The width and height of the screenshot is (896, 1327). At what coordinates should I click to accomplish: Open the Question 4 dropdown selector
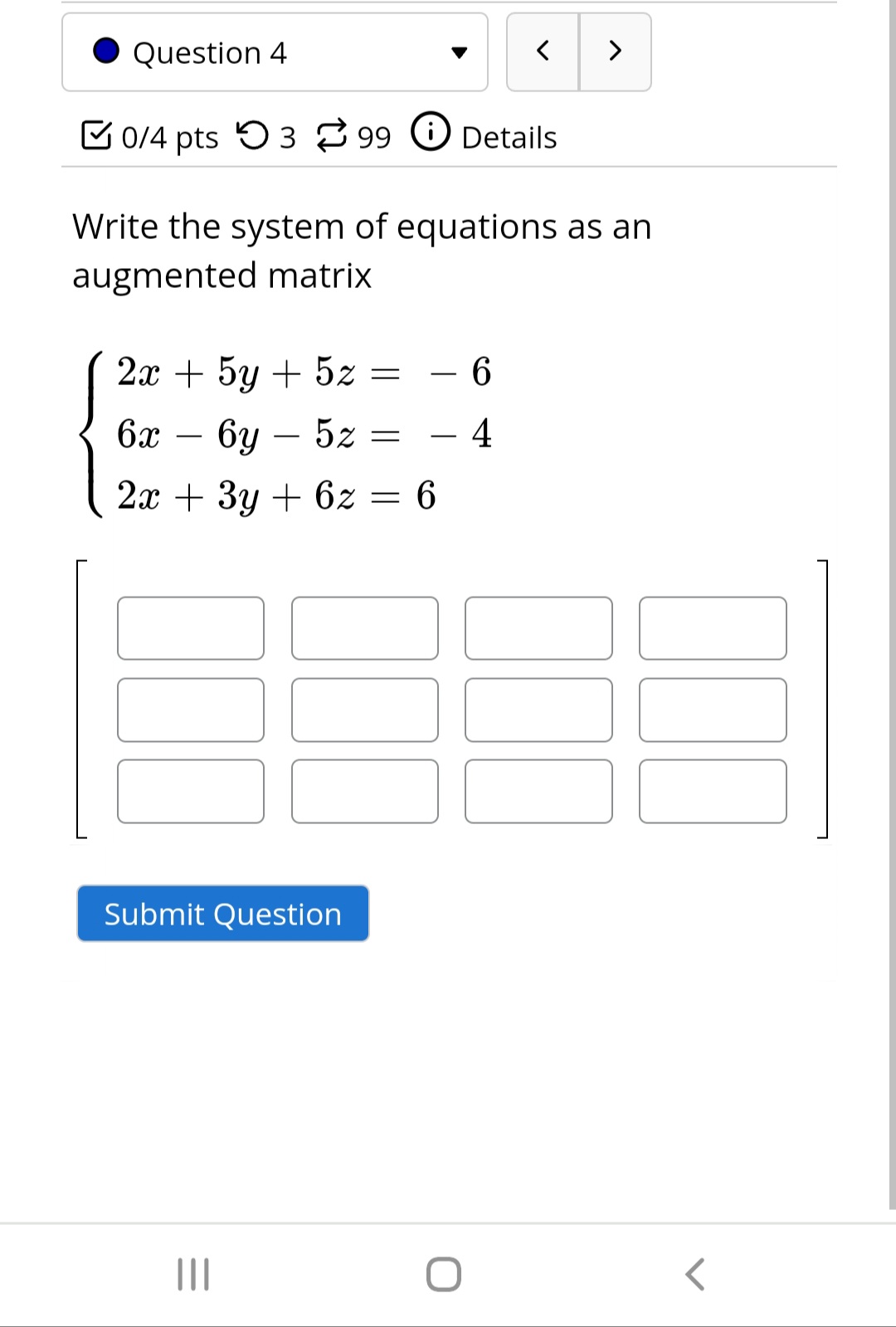tap(275, 52)
